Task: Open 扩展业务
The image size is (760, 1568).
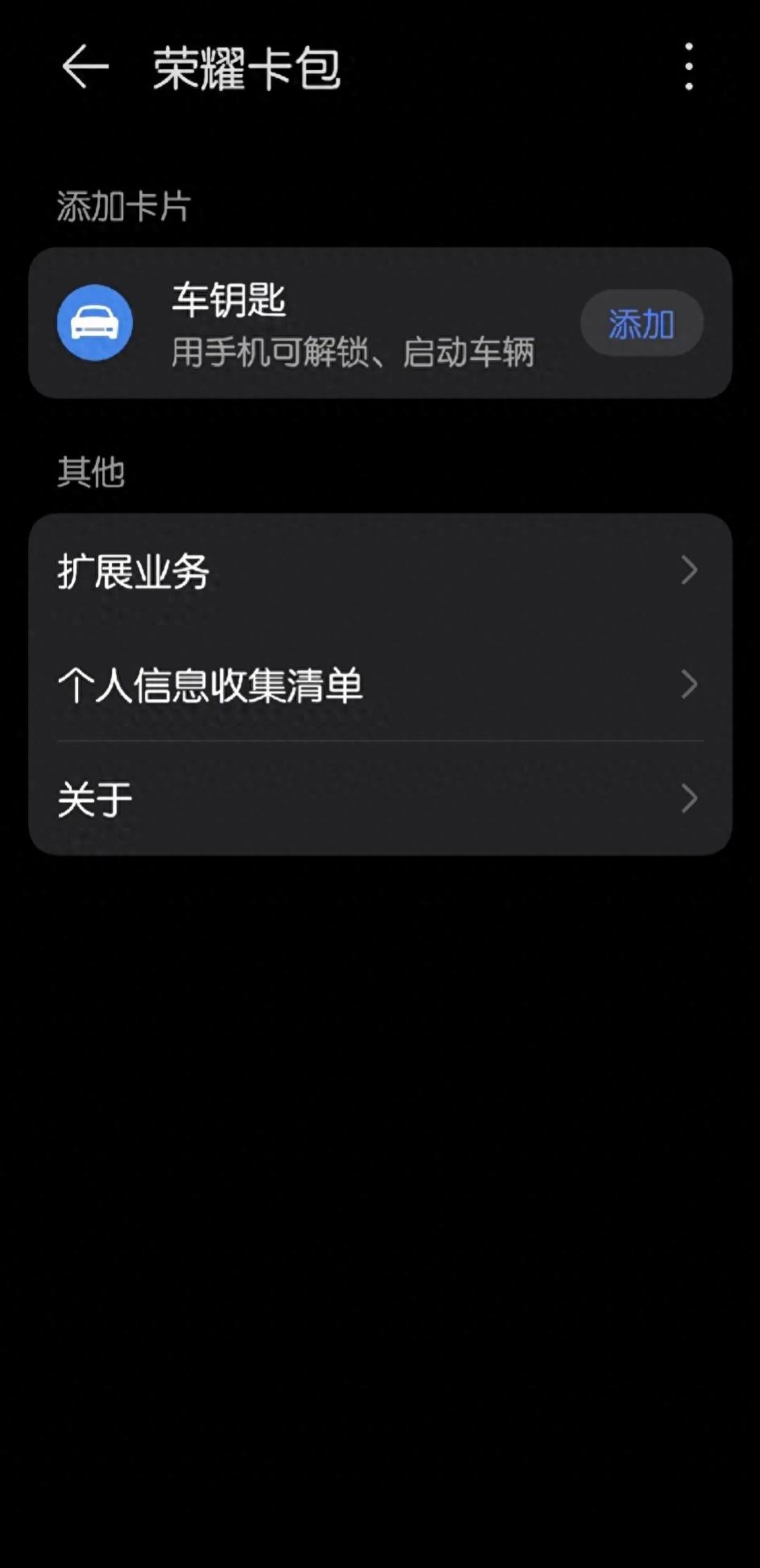Action: (379, 571)
